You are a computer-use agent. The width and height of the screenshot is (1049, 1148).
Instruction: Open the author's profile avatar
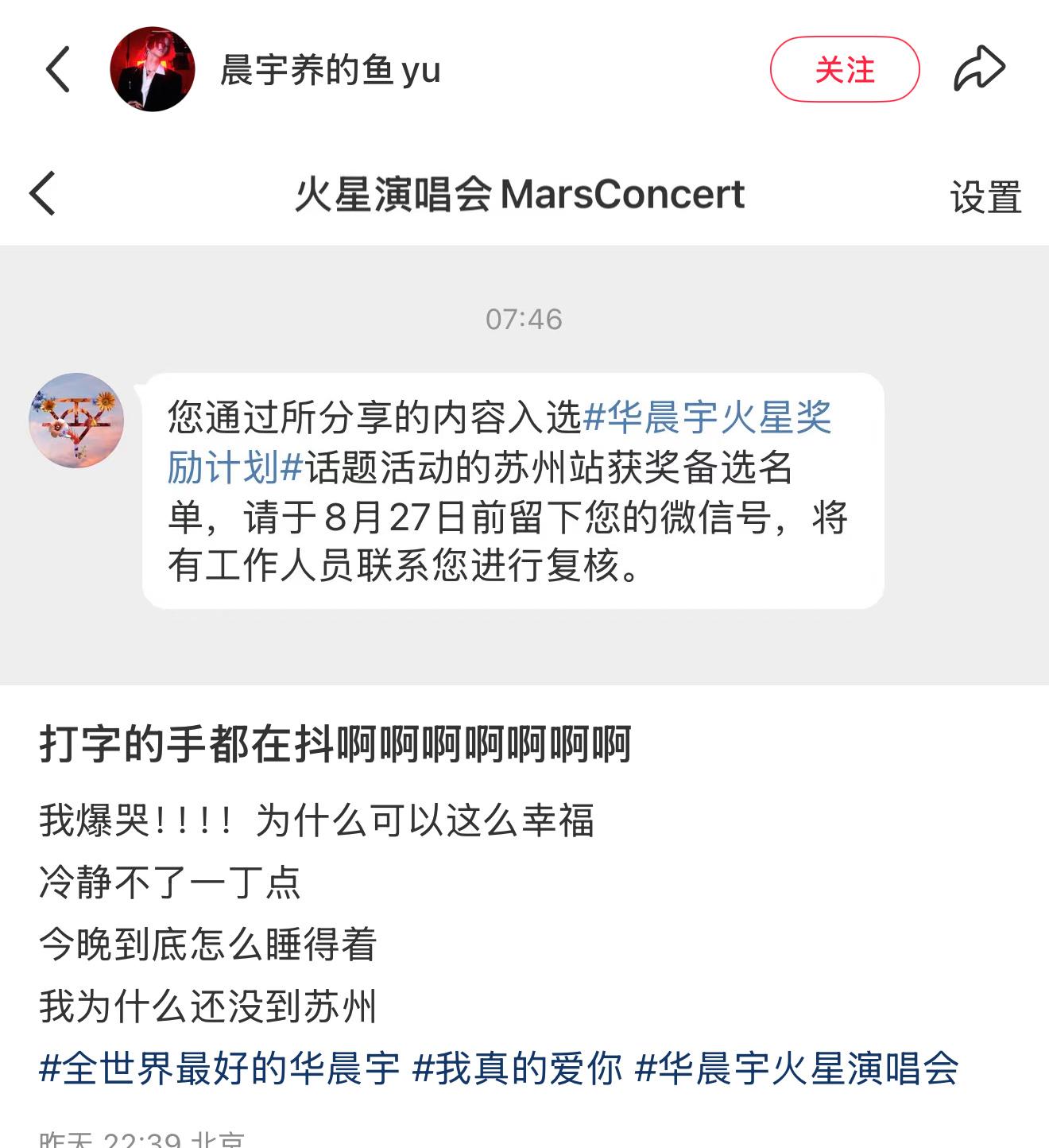(x=153, y=69)
